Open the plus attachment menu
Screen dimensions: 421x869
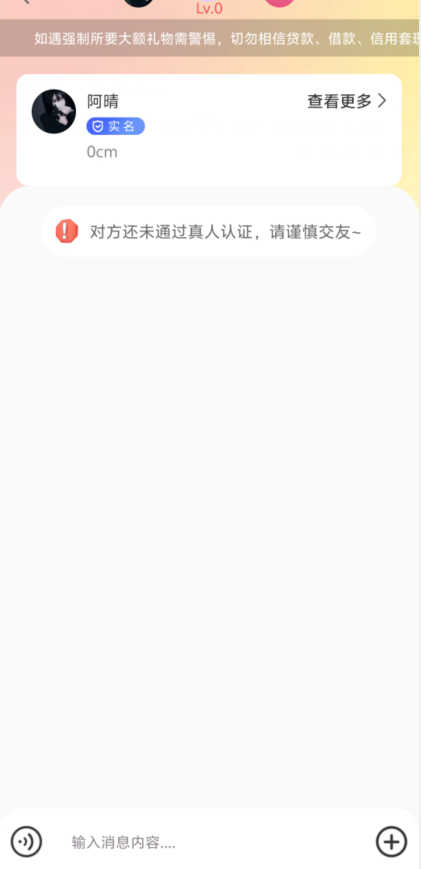coord(392,842)
